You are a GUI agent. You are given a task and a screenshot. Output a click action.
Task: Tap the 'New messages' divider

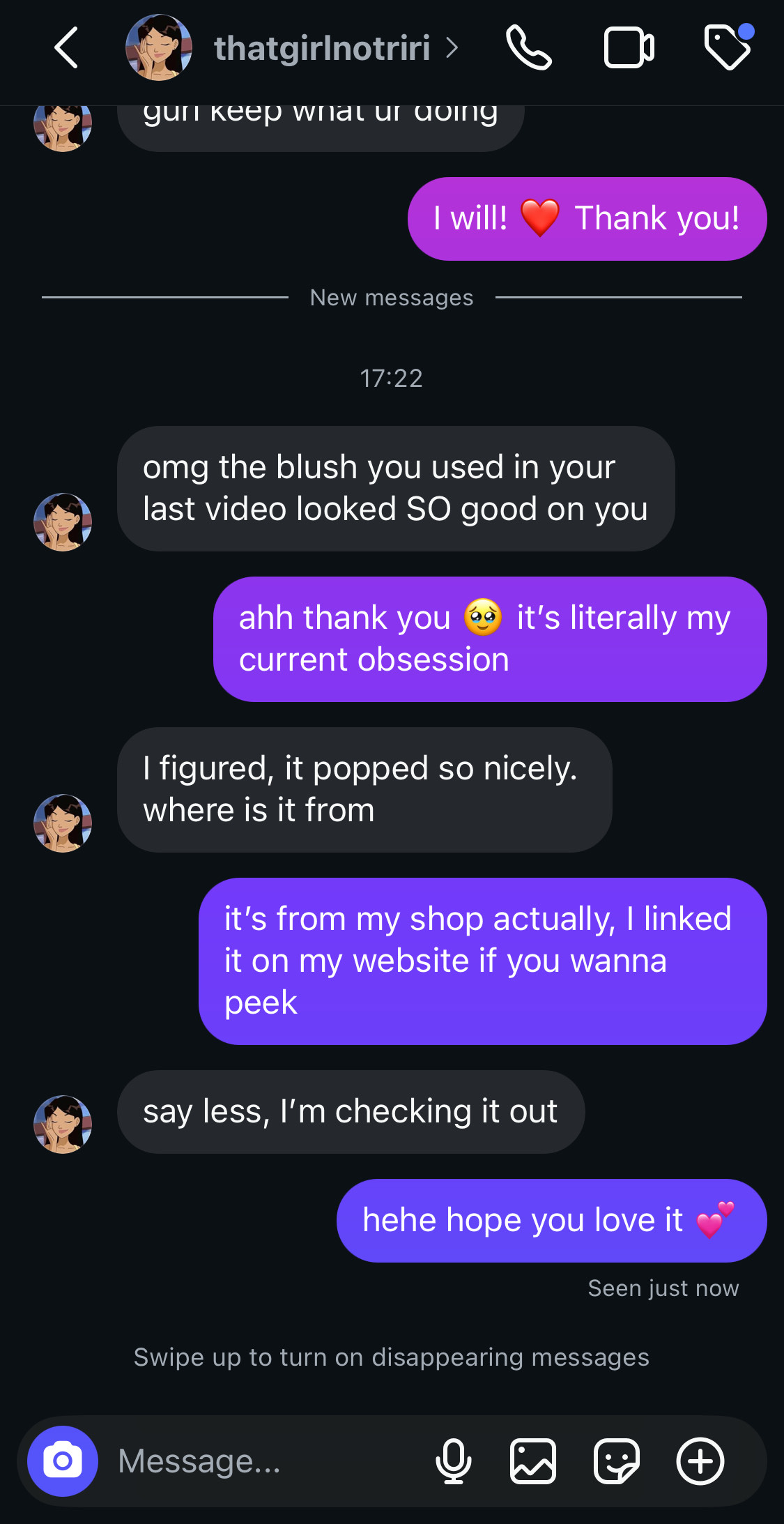pos(392,297)
